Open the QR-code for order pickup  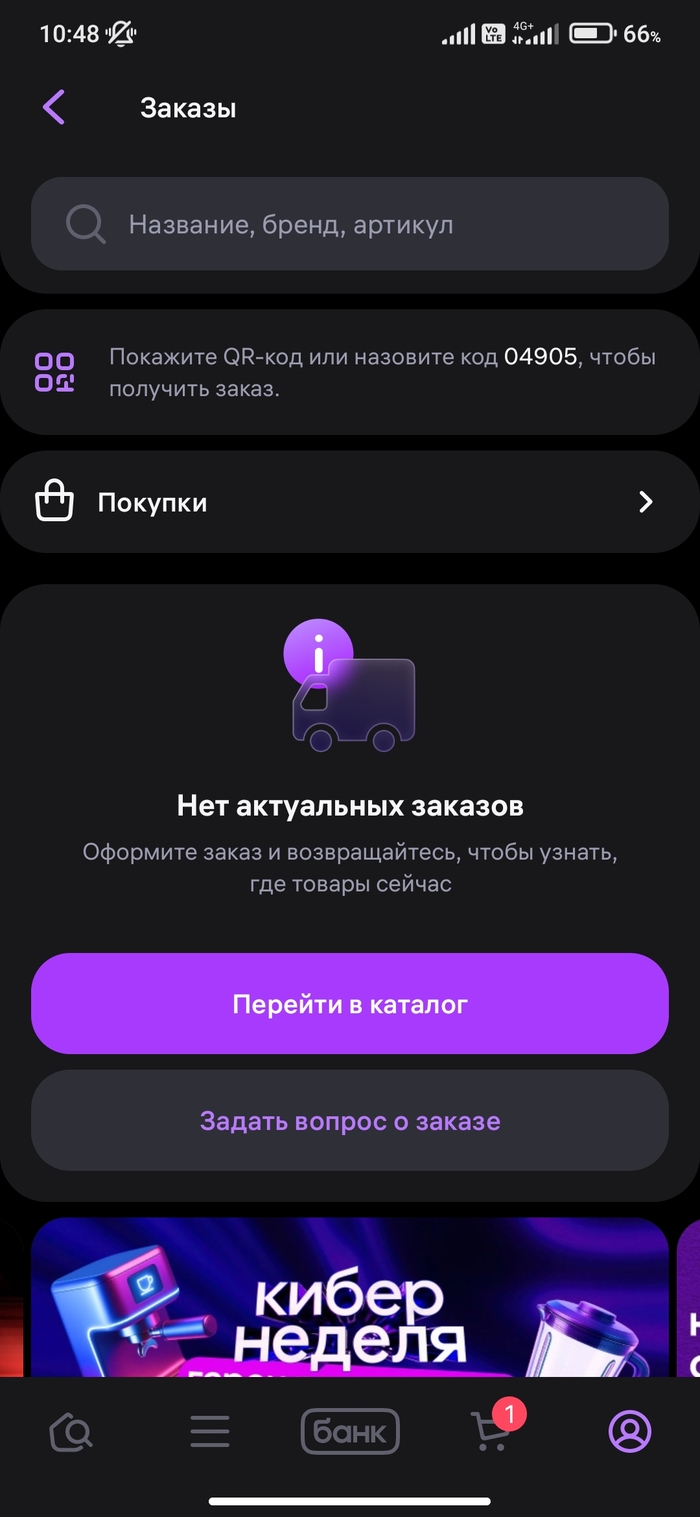[54, 372]
